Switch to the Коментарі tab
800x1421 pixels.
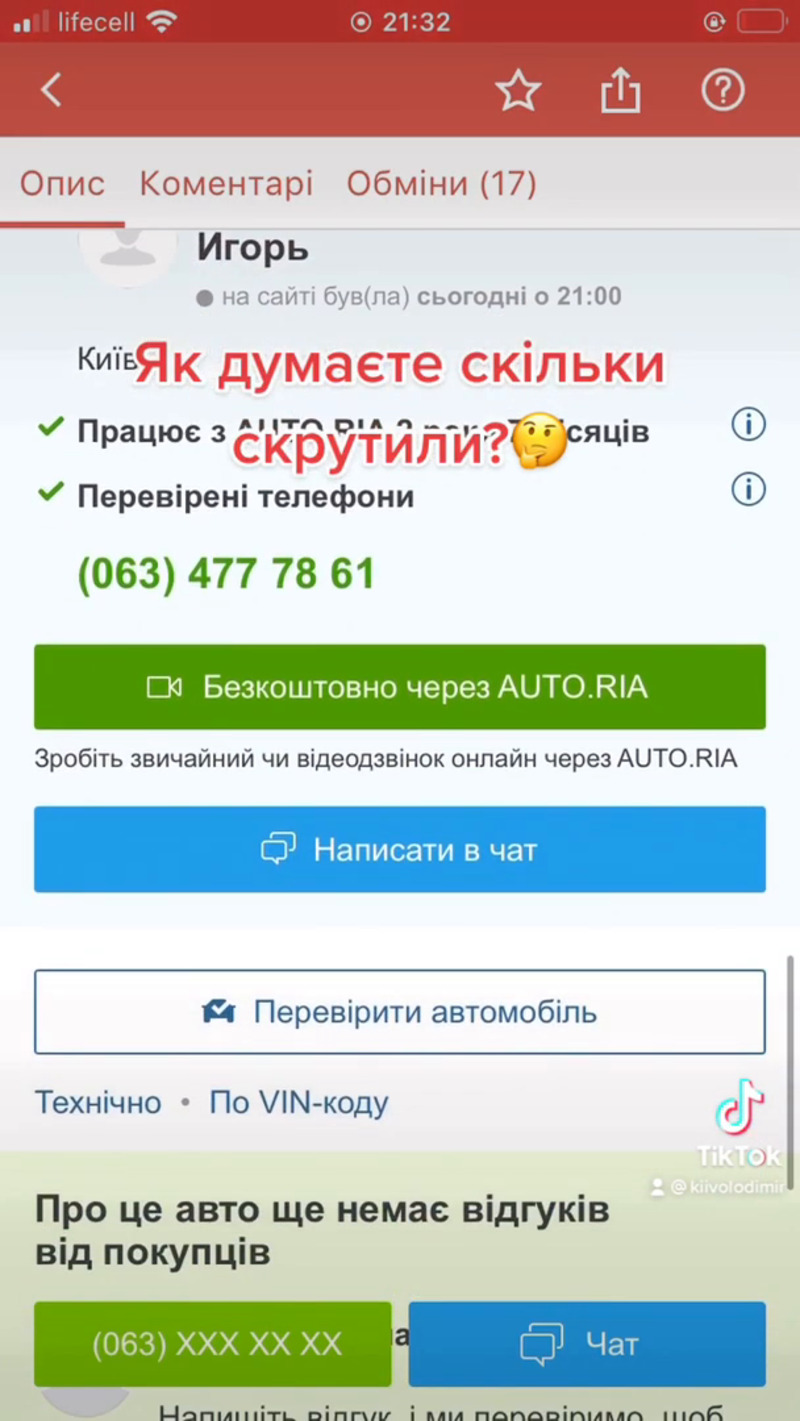[226, 184]
